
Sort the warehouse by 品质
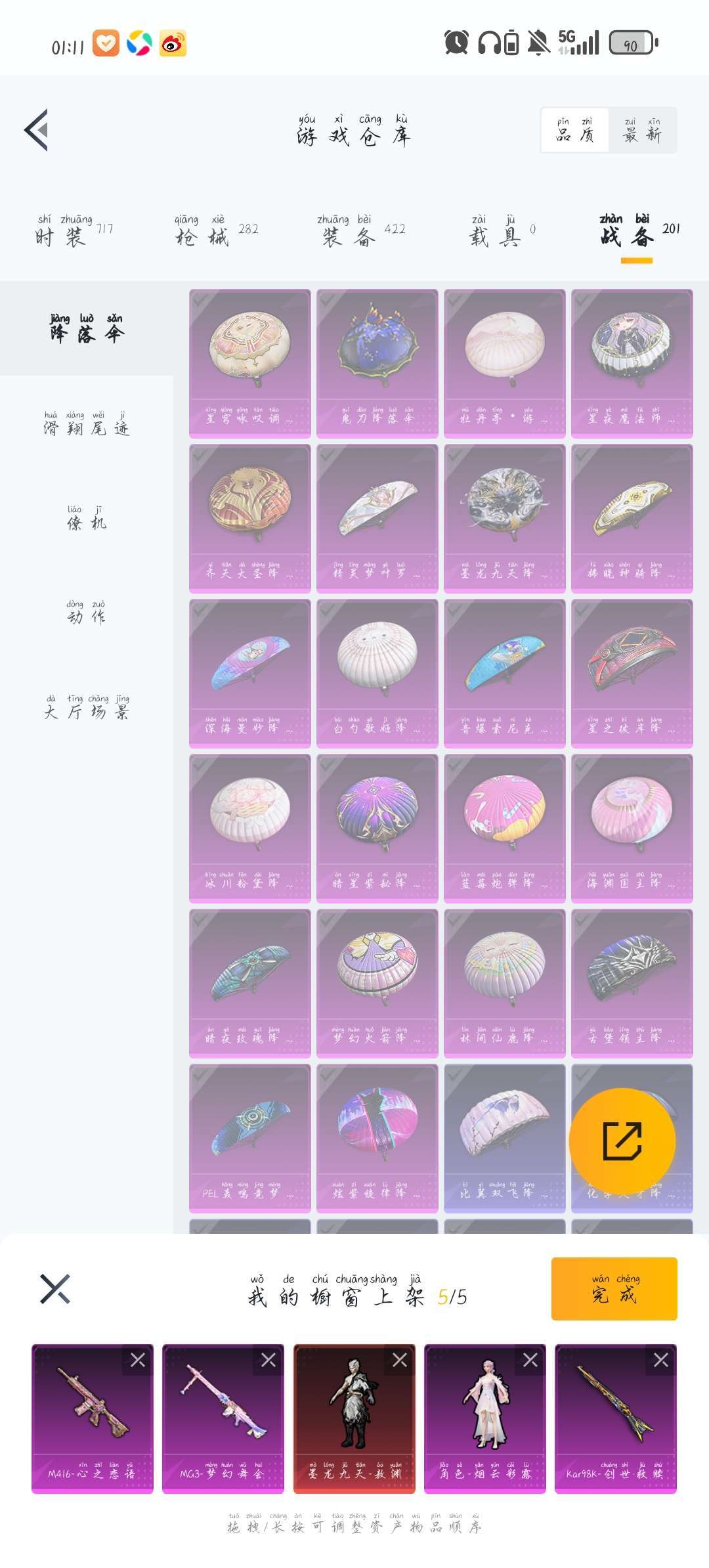(x=575, y=130)
